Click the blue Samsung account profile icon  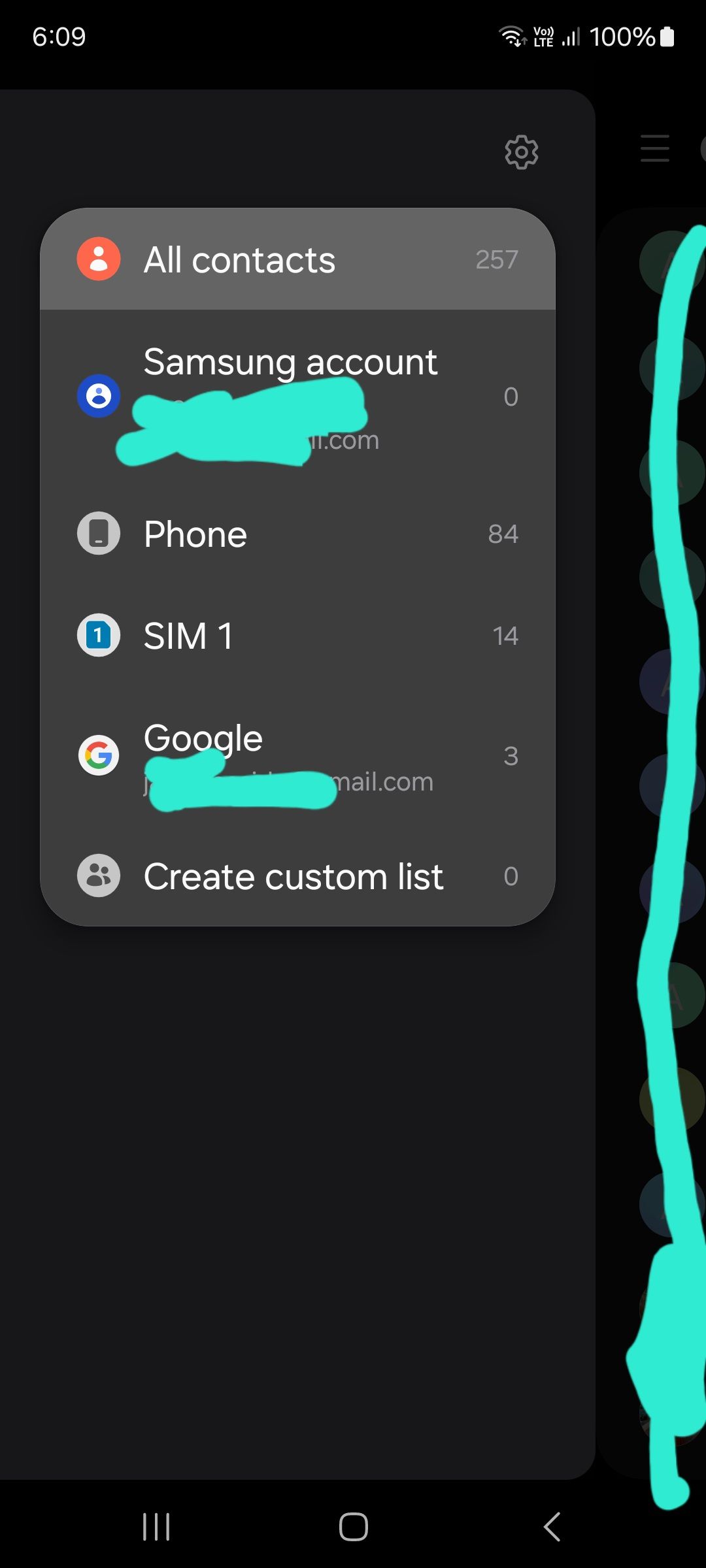98,396
